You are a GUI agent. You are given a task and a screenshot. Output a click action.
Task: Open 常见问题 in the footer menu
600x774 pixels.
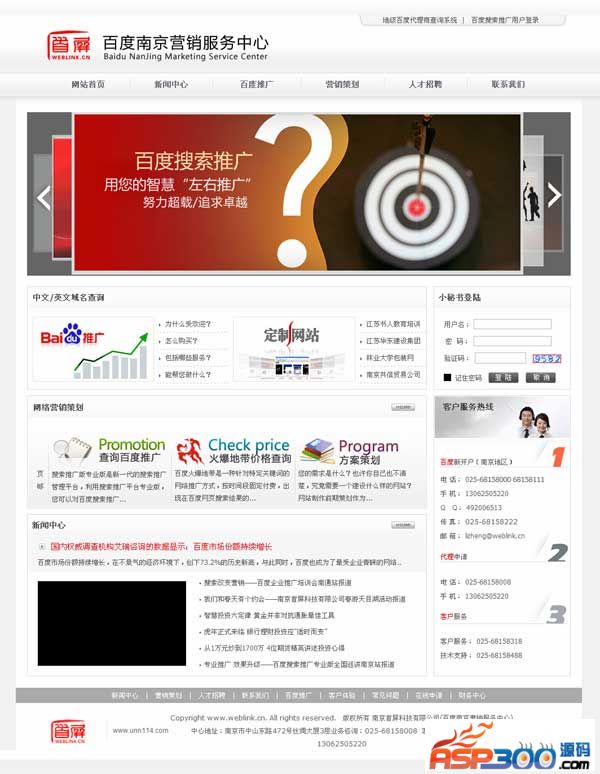[x=386, y=695]
